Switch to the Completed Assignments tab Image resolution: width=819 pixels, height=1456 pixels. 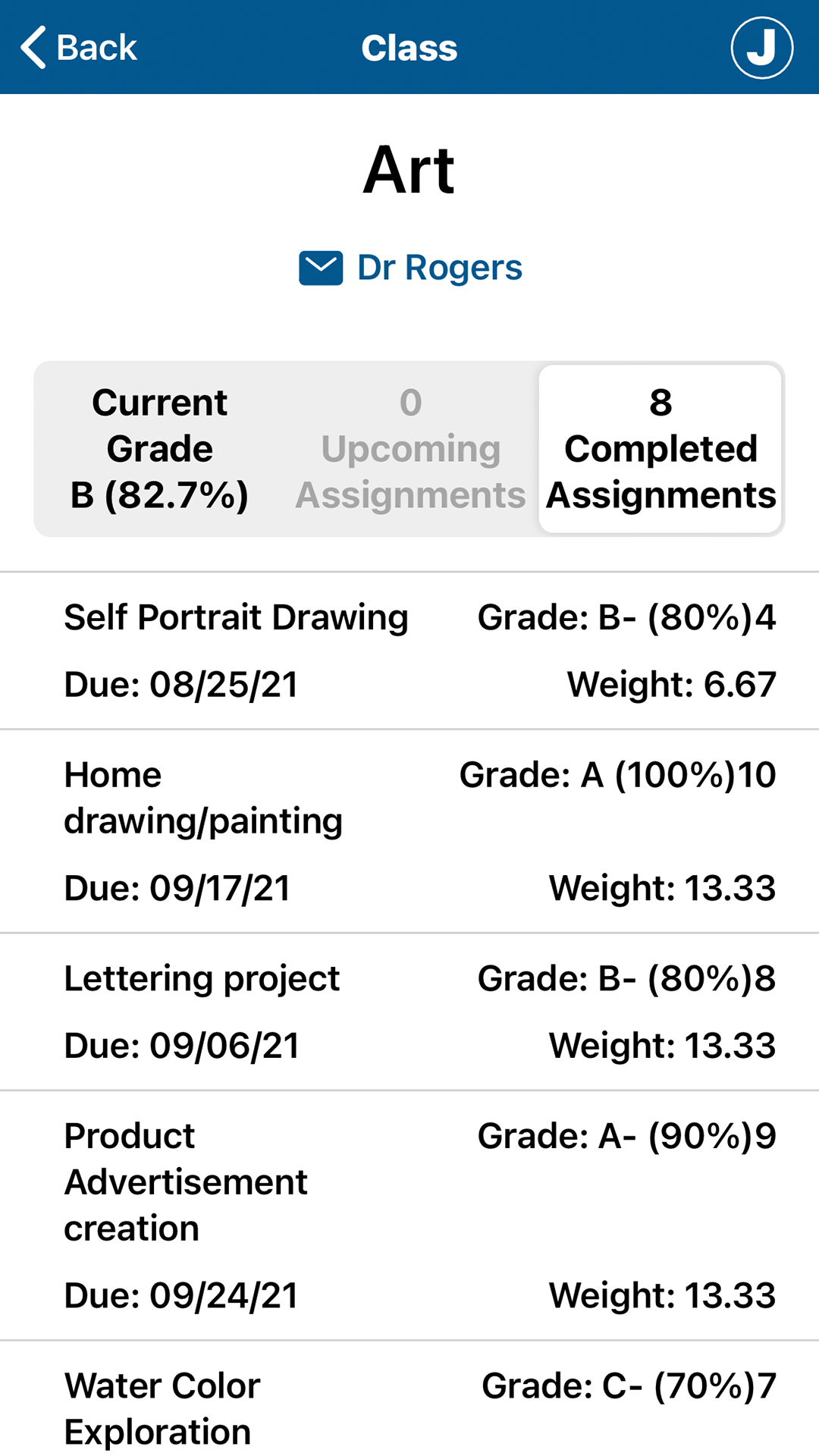[x=660, y=449]
